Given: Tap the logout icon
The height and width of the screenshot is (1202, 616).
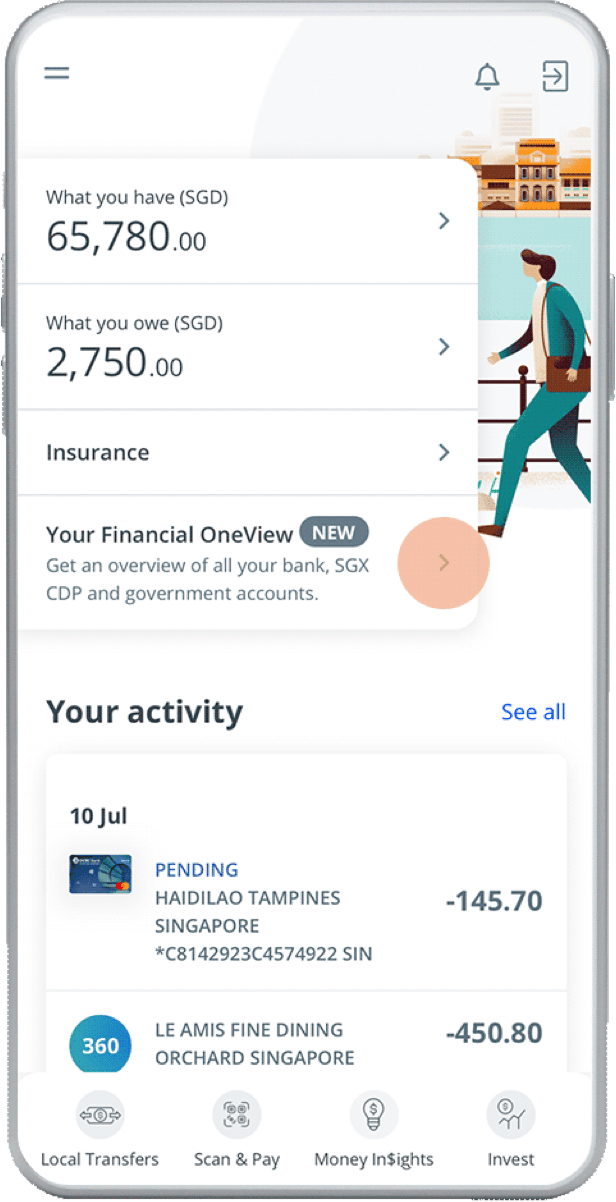Looking at the screenshot, I should 555,76.
